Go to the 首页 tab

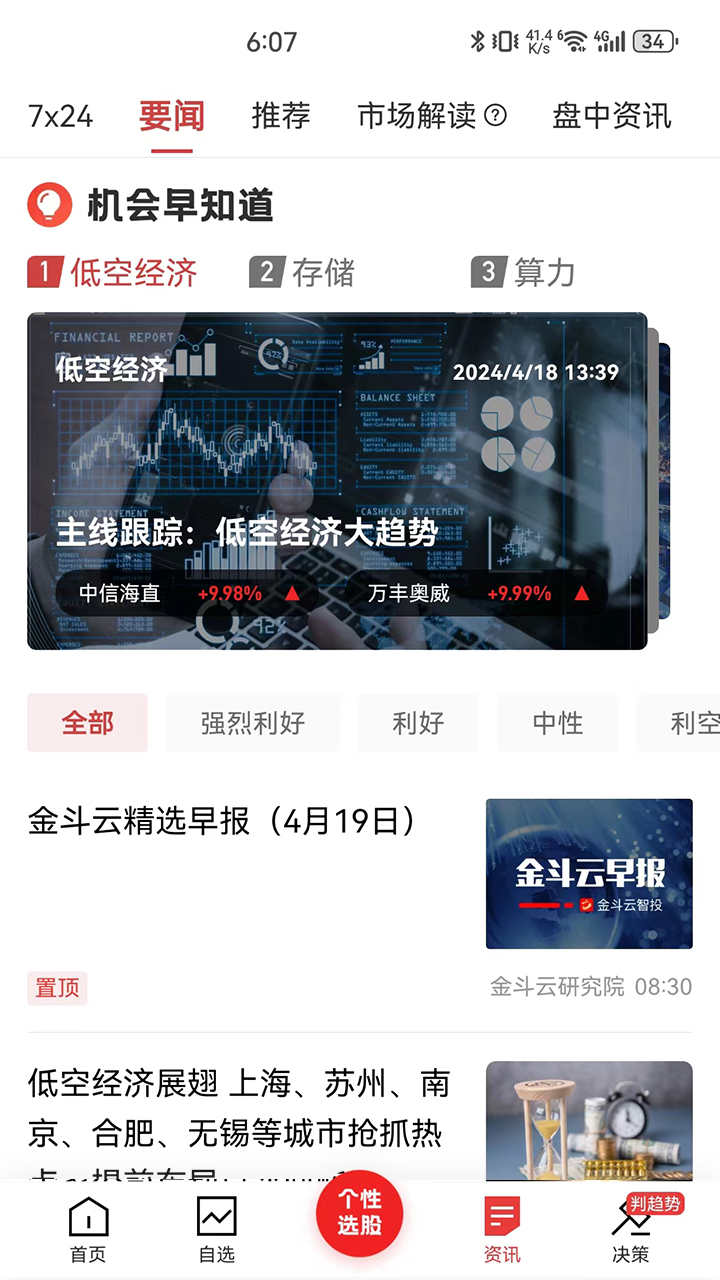[x=88, y=1230]
